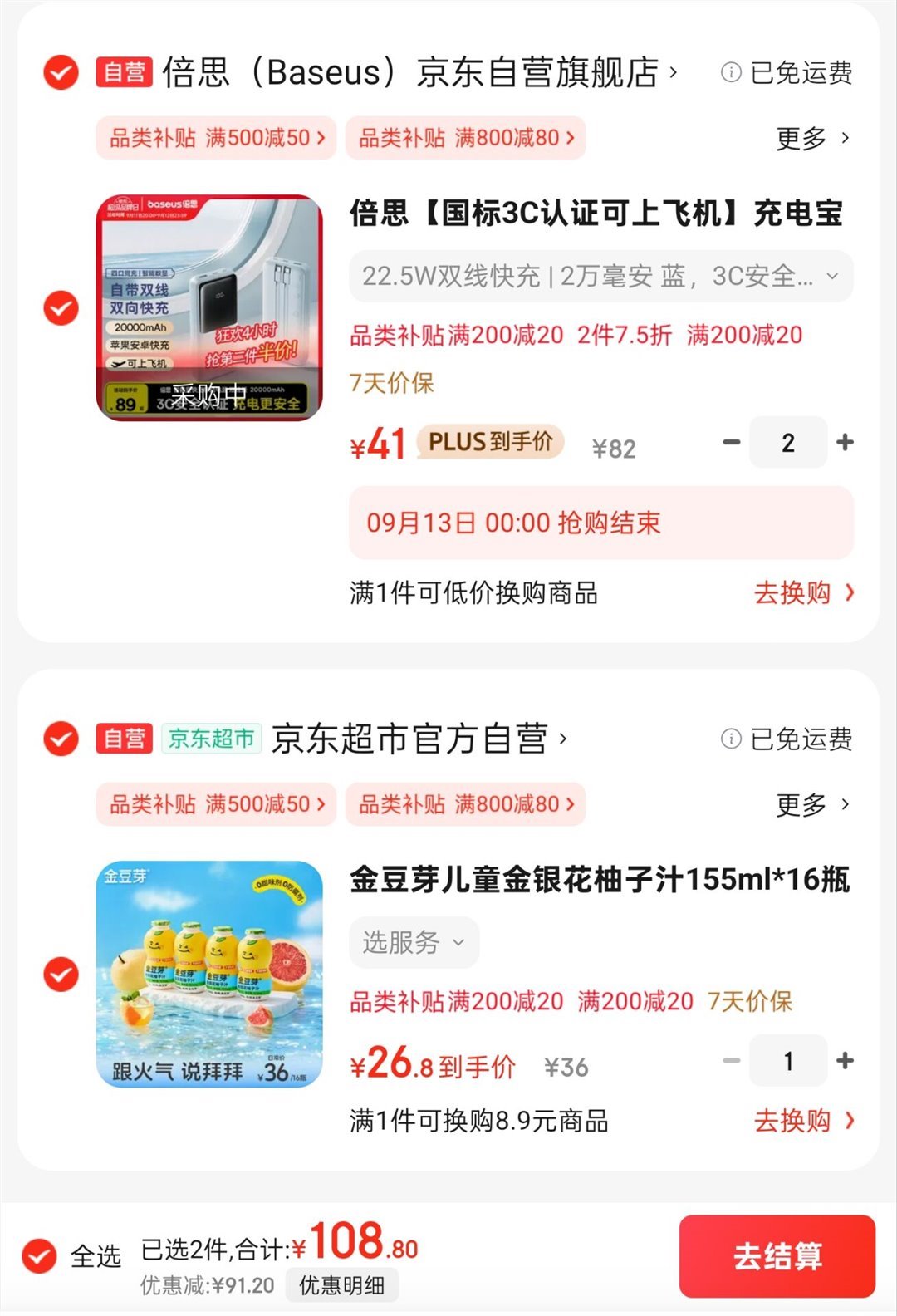Open the 已免运费 shipping info for Baseus store
The width and height of the screenshot is (897, 1316).
[x=787, y=73]
